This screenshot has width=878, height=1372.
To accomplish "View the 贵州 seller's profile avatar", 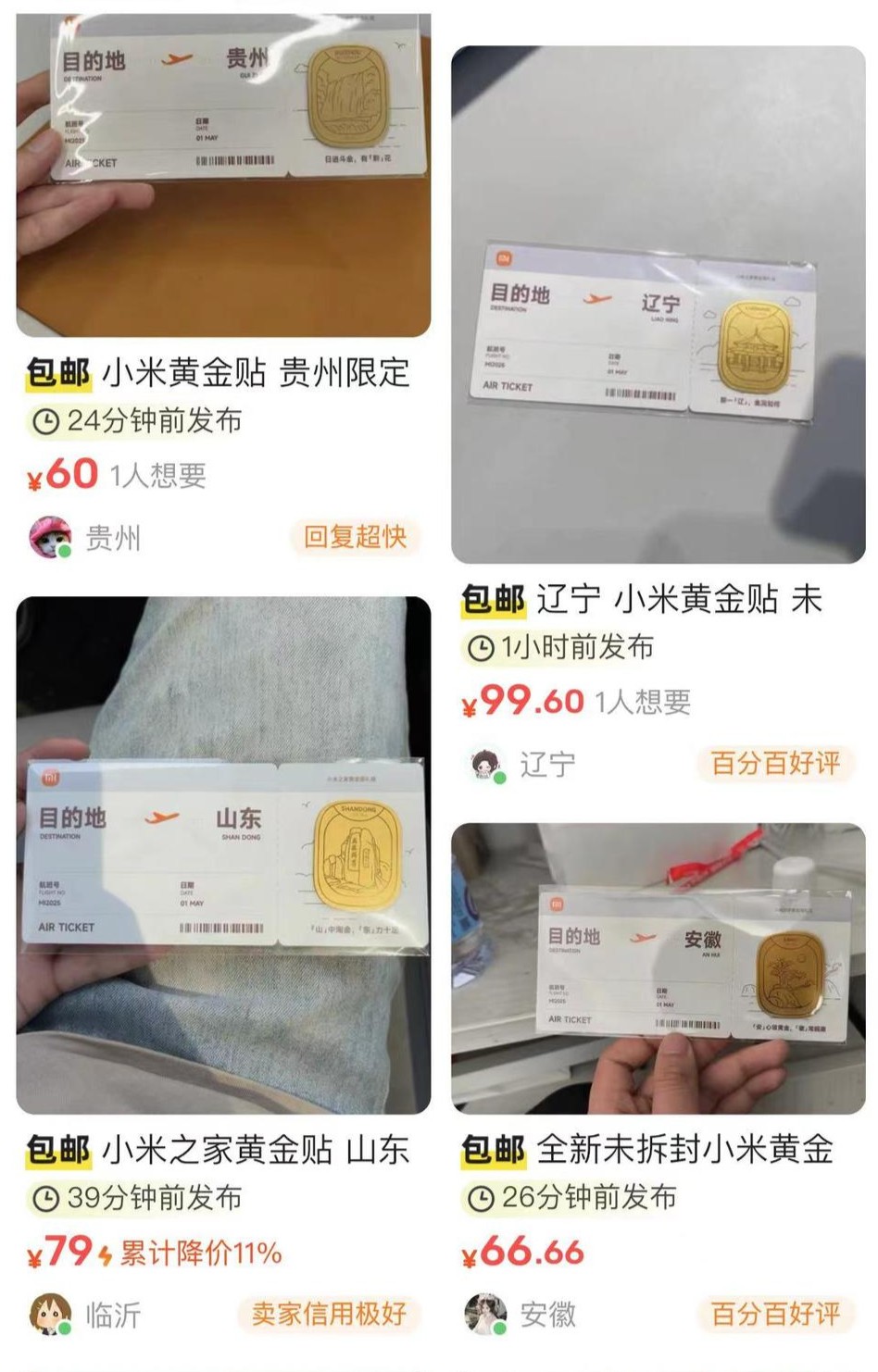I will tap(51, 537).
